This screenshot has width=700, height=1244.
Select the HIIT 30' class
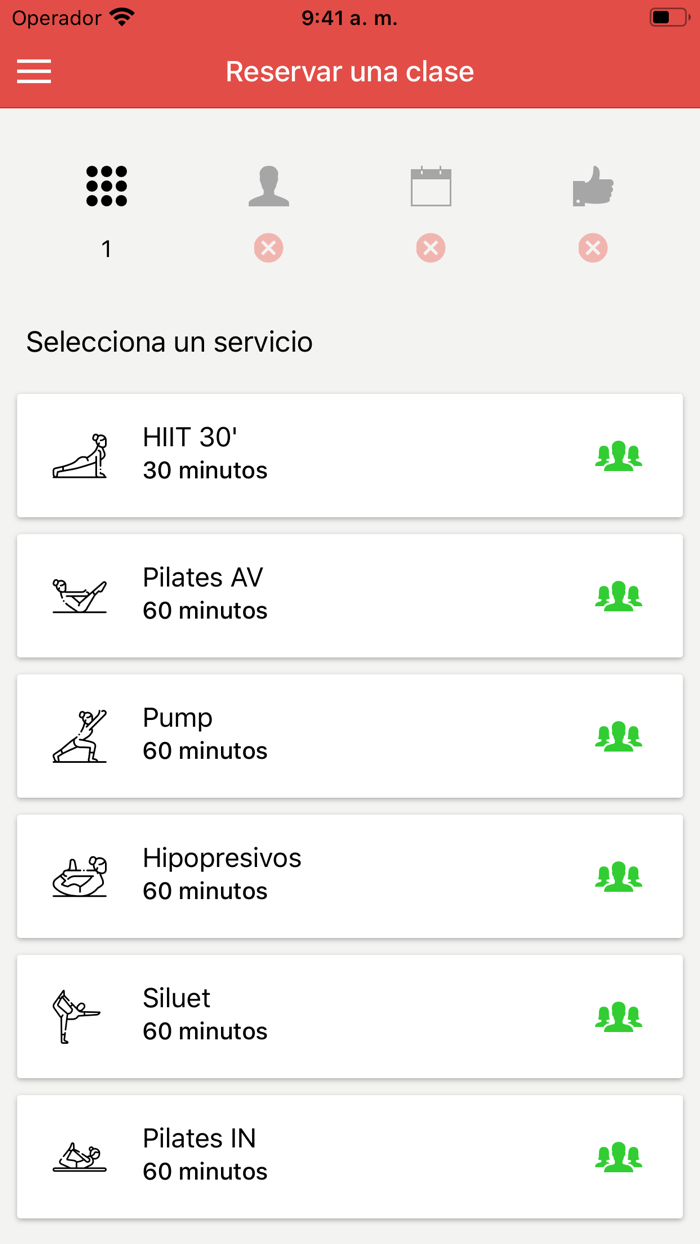point(349,456)
